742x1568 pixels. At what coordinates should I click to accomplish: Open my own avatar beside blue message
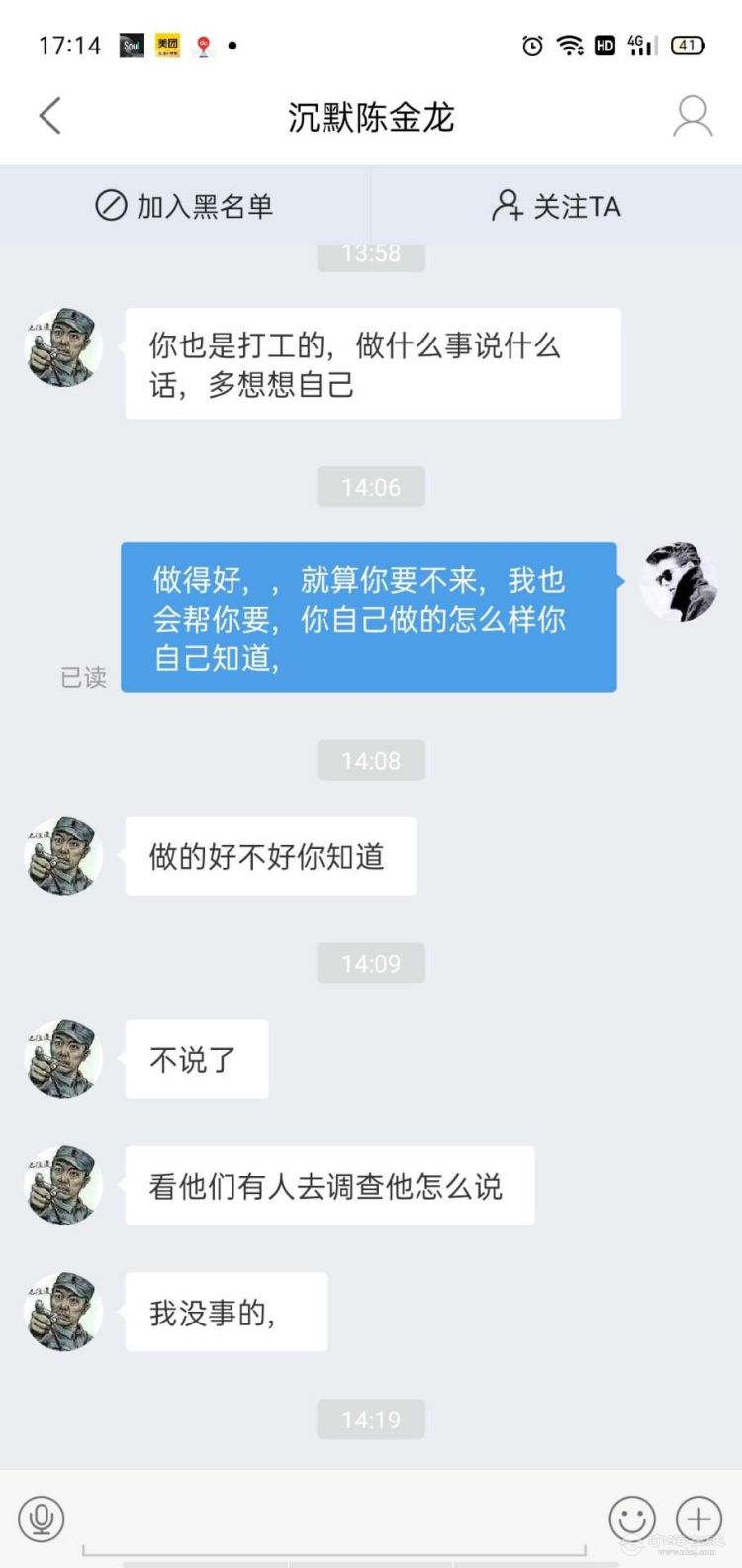click(x=679, y=582)
